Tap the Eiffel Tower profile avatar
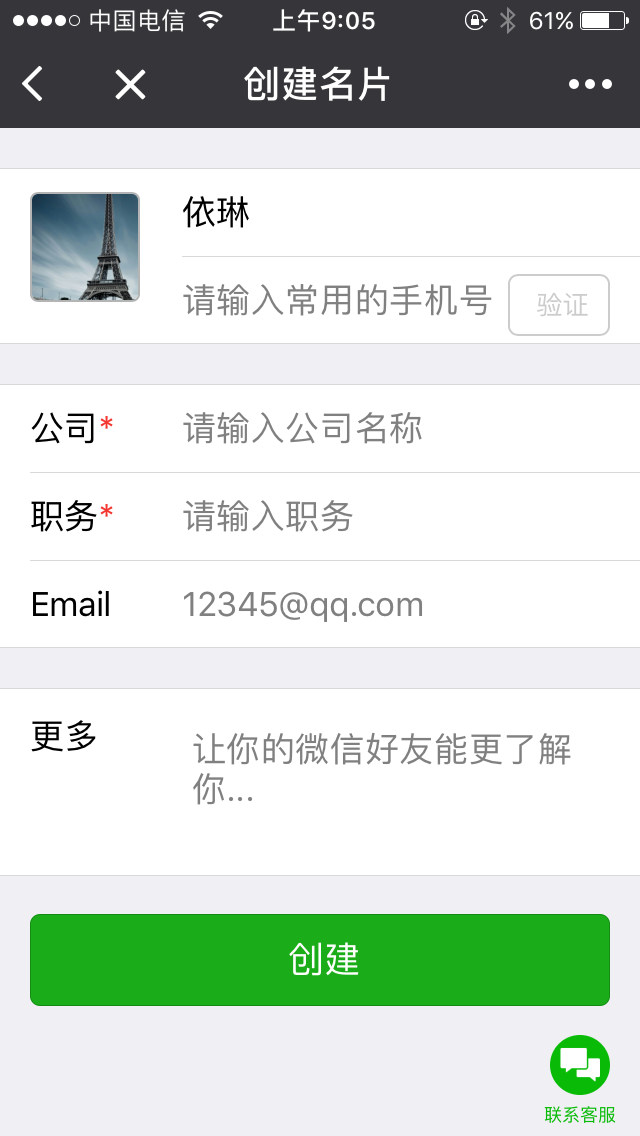The image size is (640, 1136). [85, 247]
